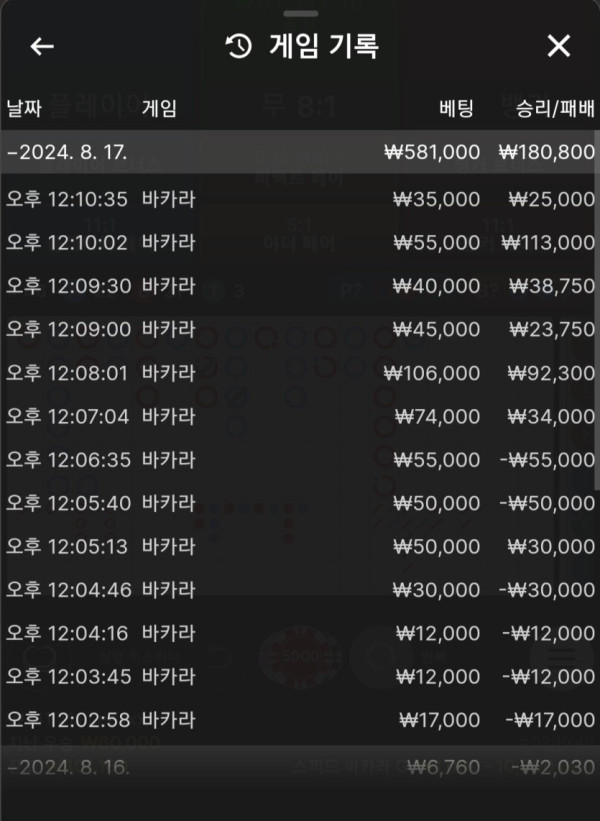Tap the 오후 12:03:45 바카라 row
Image resolution: width=600 pixels, height=821 pixels.
(300, 676)
